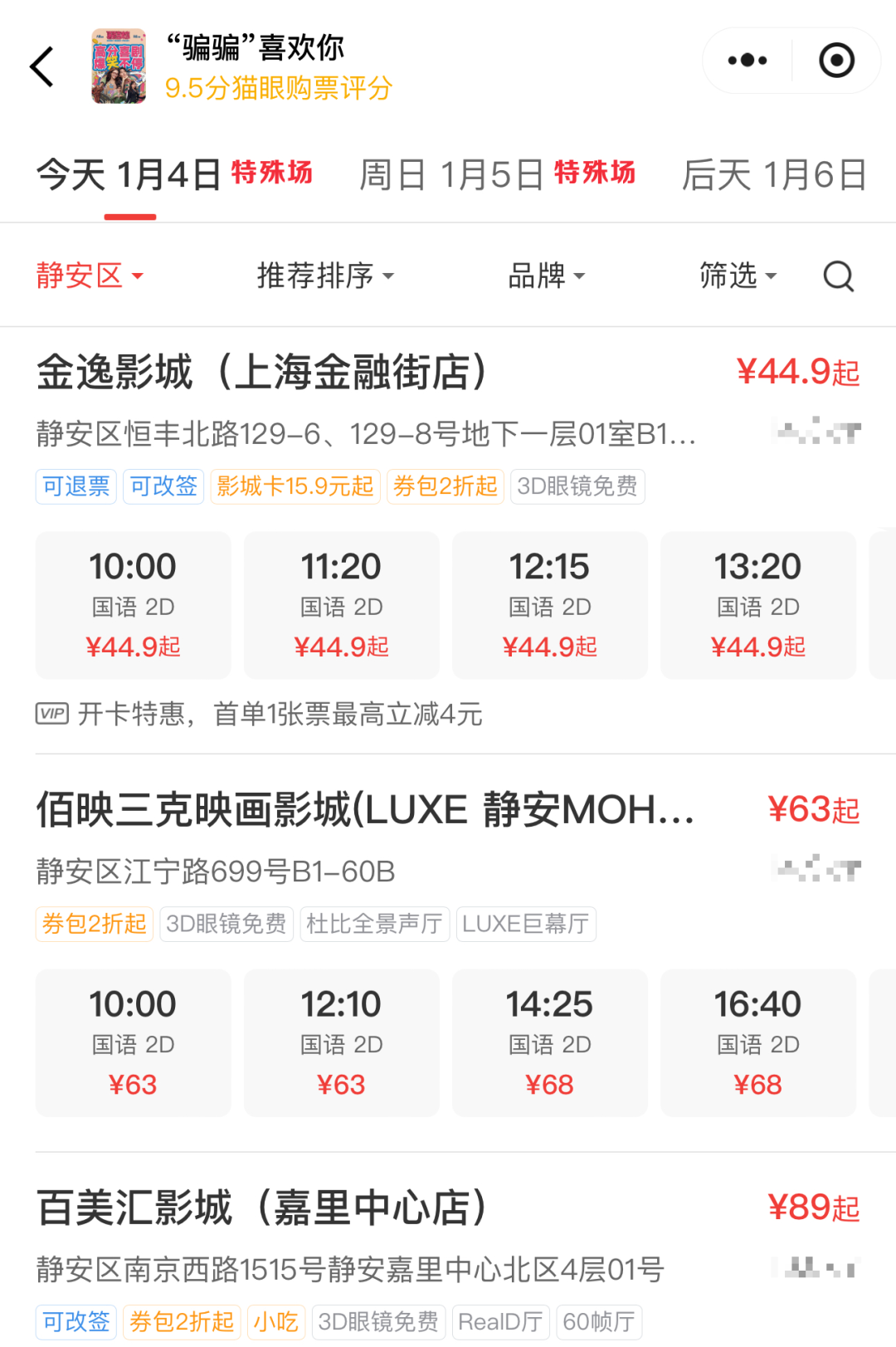
Task: Choose the 14:25 showing at 佰映三克映画影城
Action: [549, 1042]
